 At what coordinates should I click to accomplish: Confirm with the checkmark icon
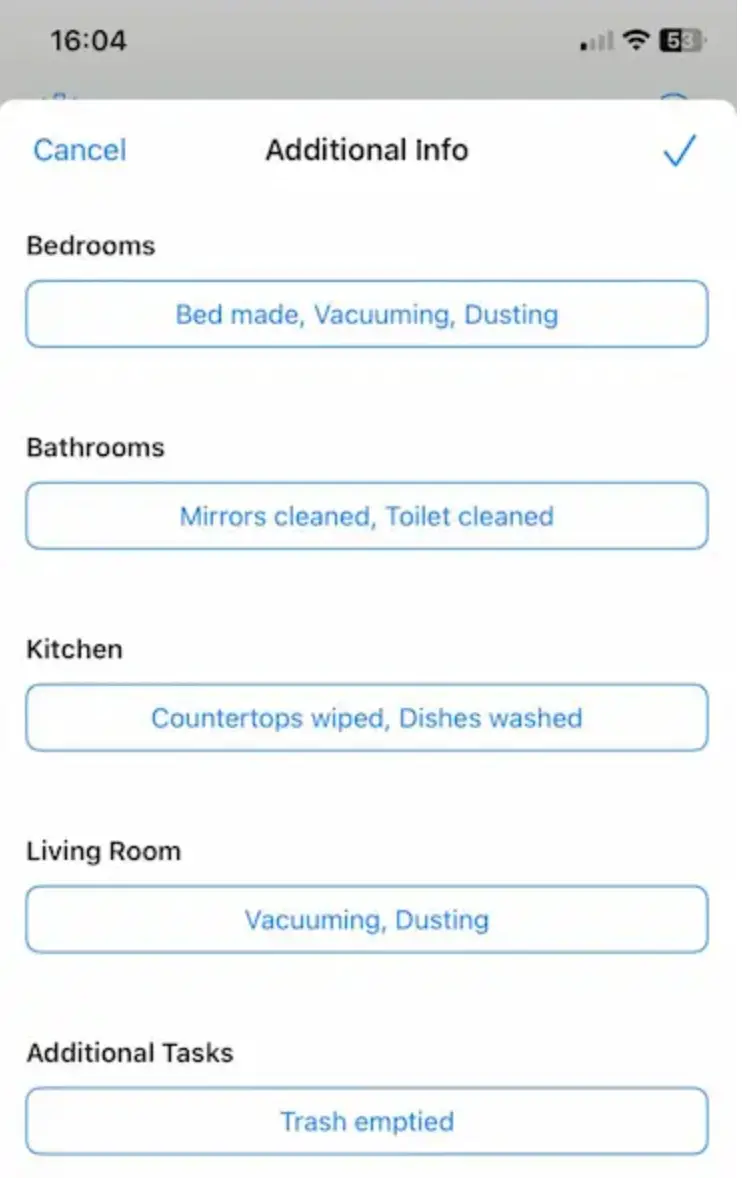click(679, 151)
